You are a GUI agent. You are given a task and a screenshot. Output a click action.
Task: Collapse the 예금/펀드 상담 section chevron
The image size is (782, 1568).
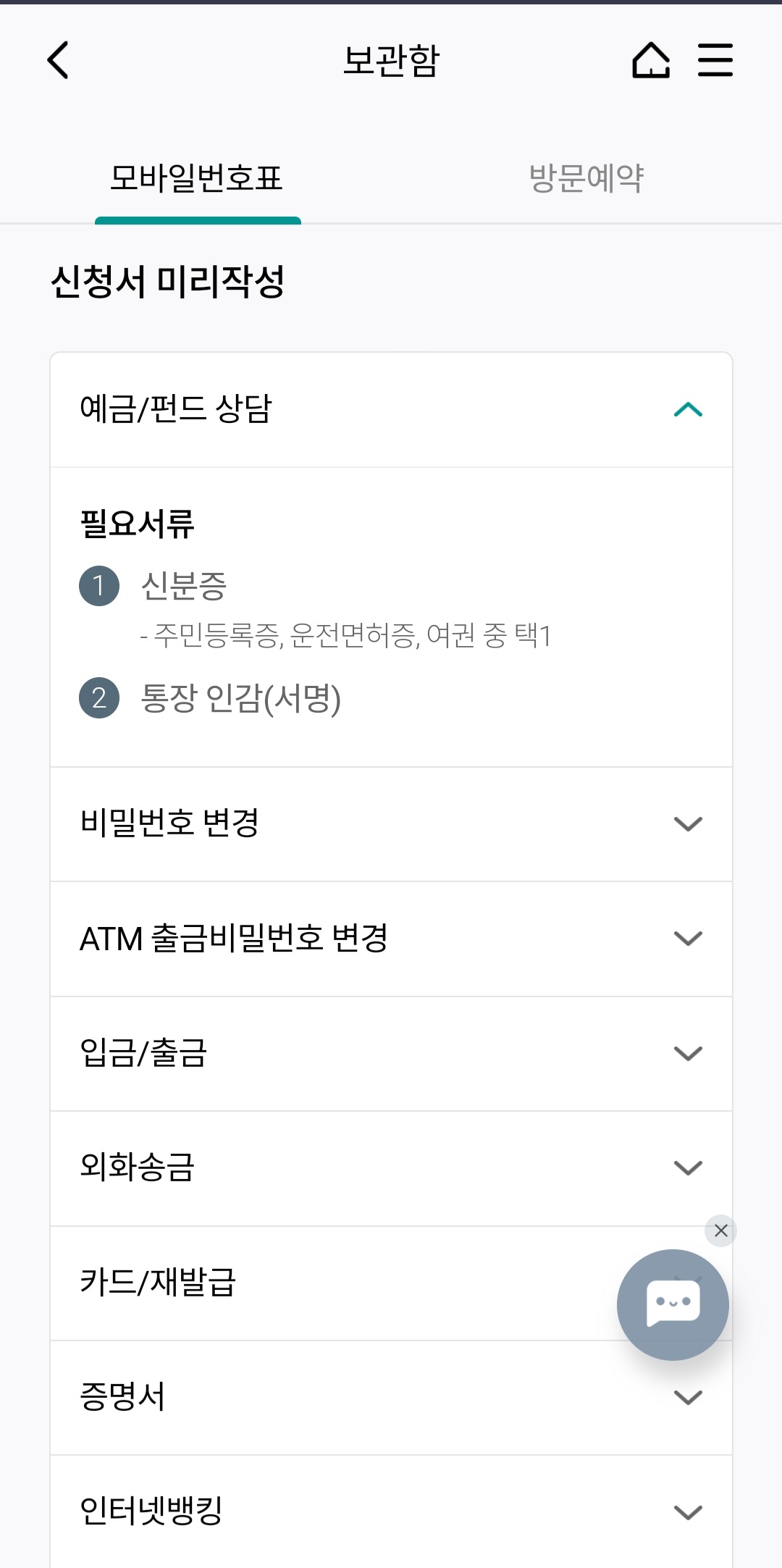688,411
